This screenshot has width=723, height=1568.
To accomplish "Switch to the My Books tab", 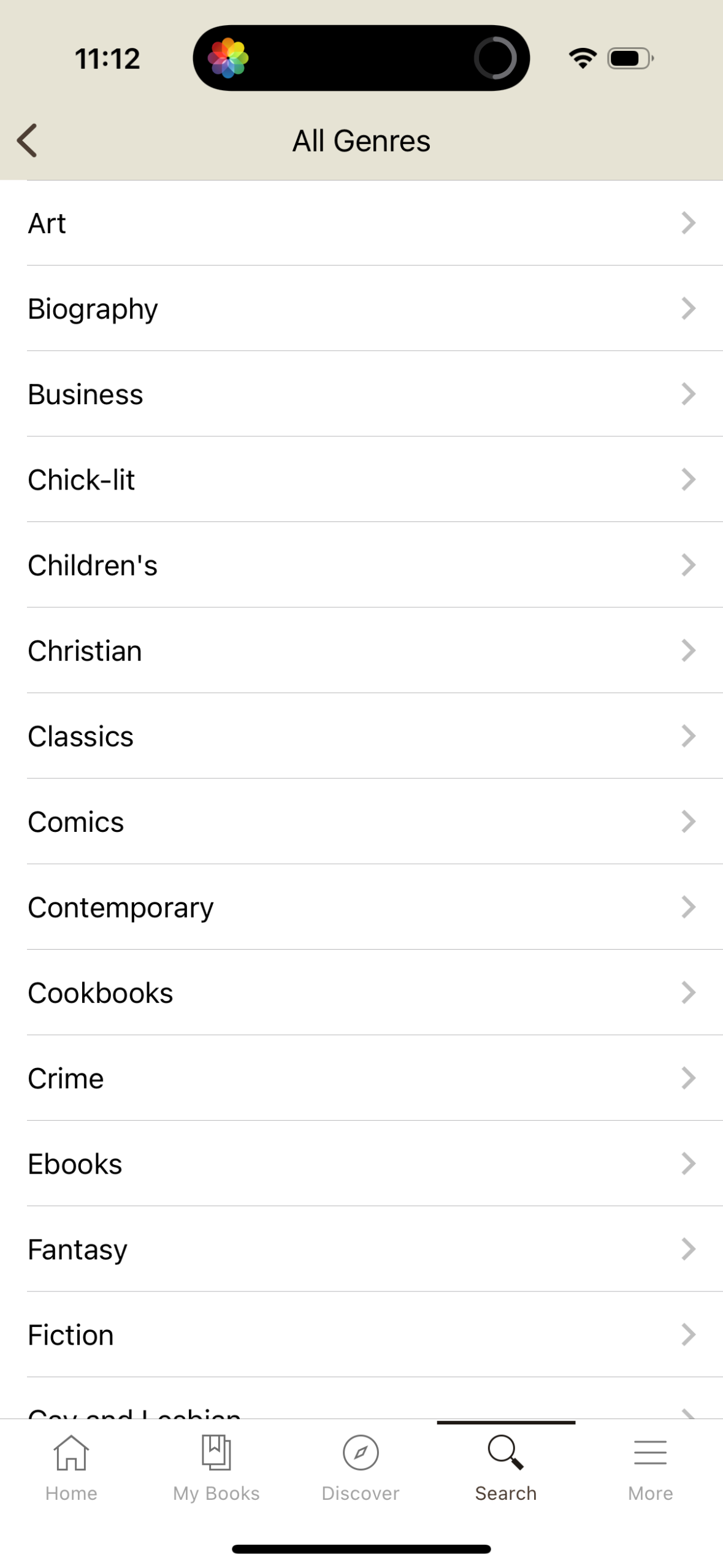I will [215, 1472].
